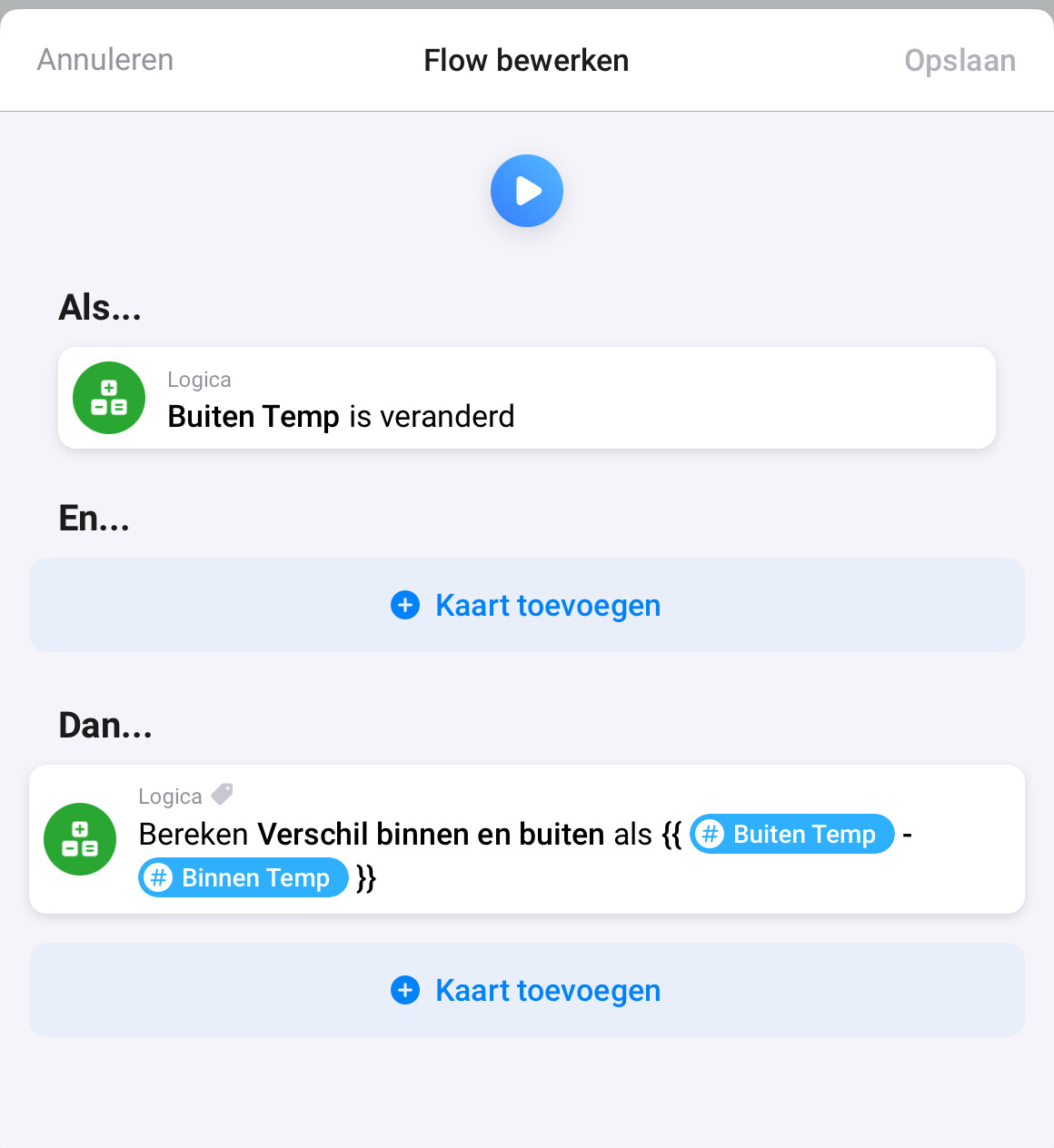Add a card under En...
Image resolution: width=1054 pixels, height=1148 pixels.
coord(527,605)
